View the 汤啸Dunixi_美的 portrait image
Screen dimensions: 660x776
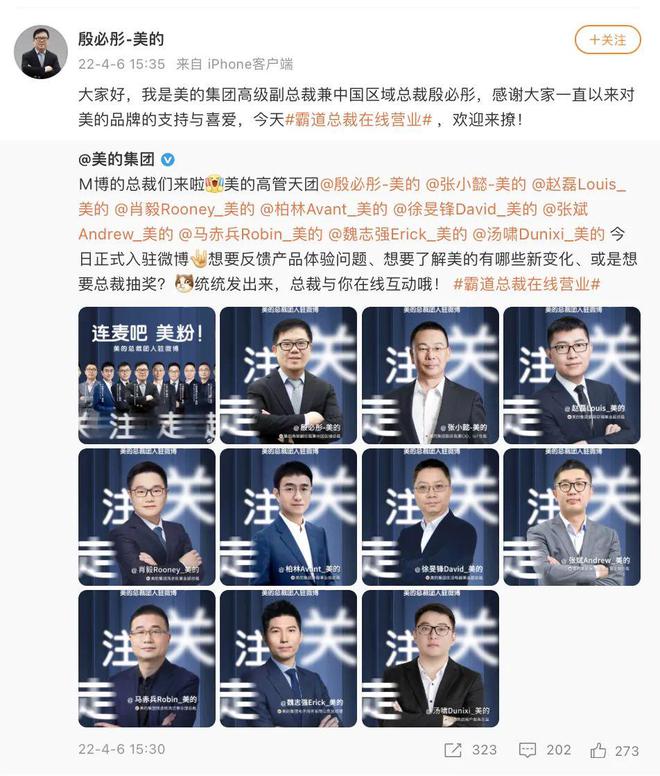coord(430,658)
